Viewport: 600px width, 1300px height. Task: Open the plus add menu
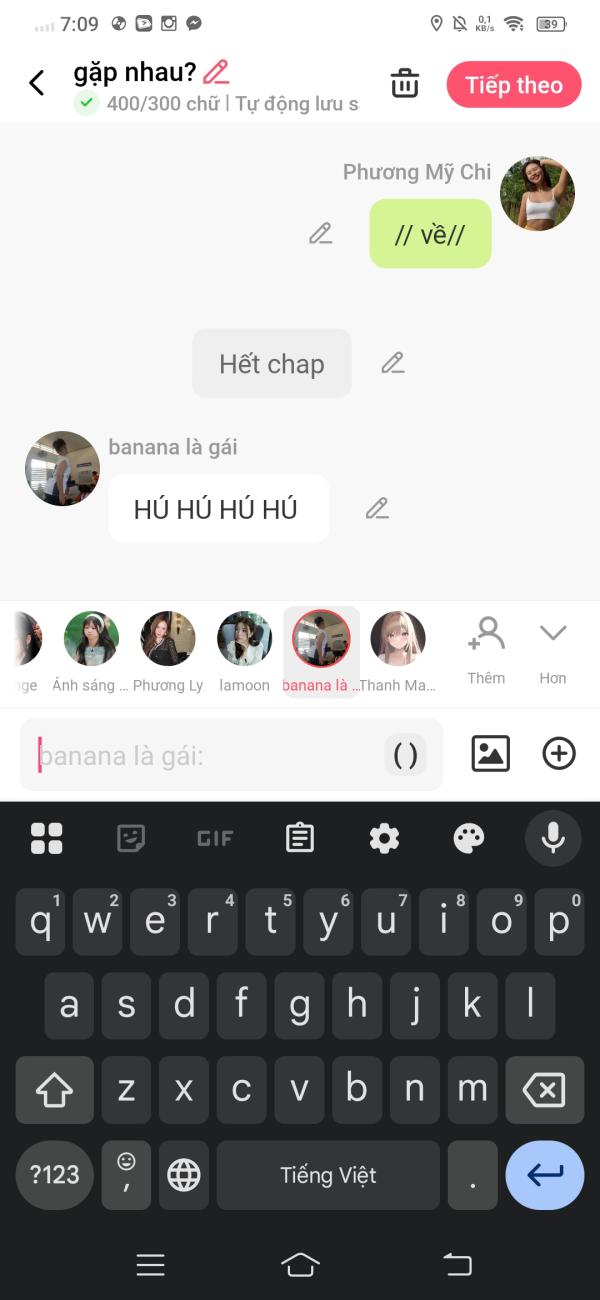click(559, 754)
